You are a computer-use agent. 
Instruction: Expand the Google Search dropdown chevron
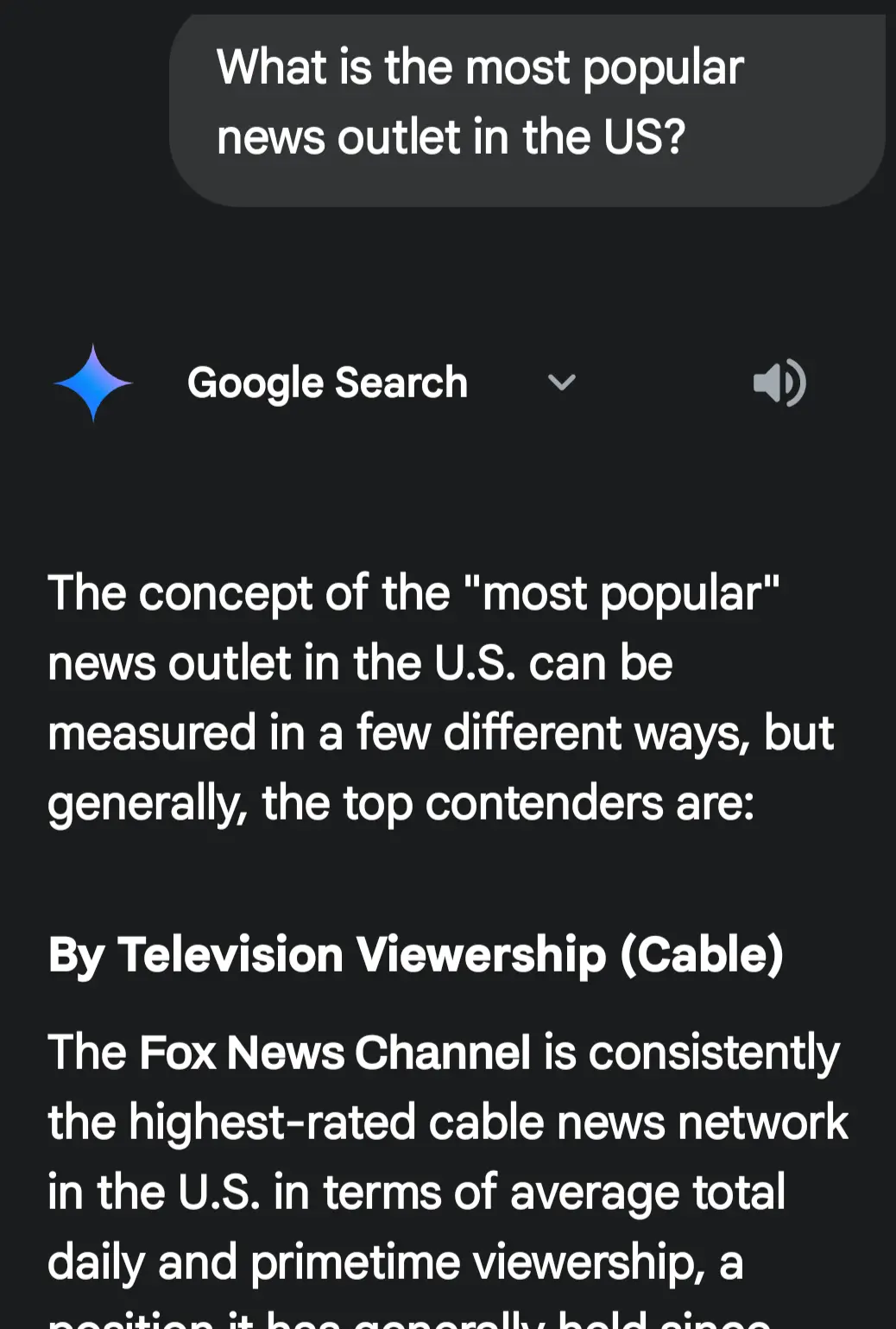coord(561,382)
